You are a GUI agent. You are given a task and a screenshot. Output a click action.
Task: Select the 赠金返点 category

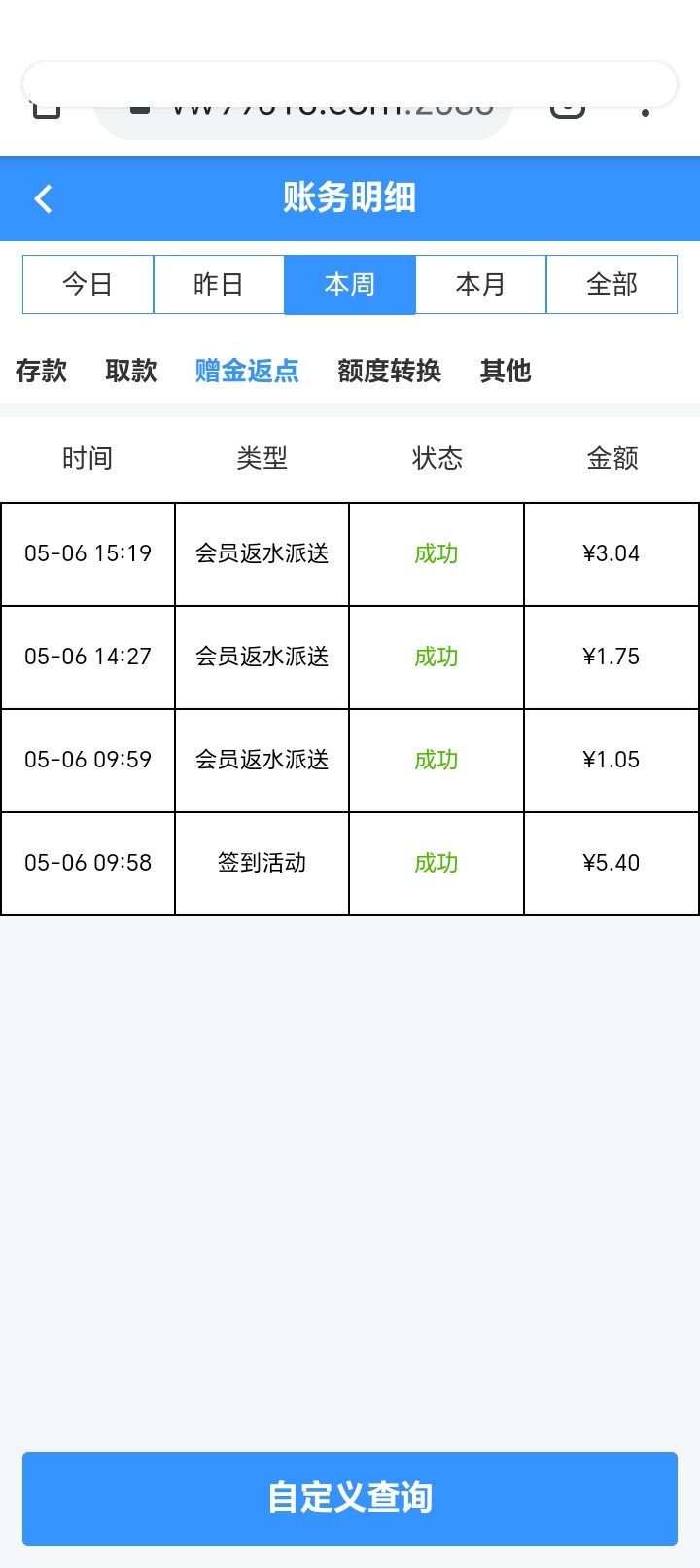click(x=247, y=371)
